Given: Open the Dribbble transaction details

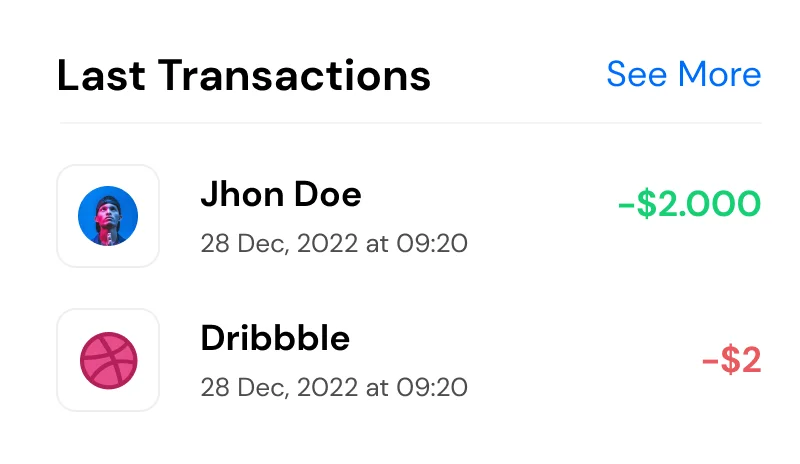Looking at the screenshot, I should coord(275,339).
